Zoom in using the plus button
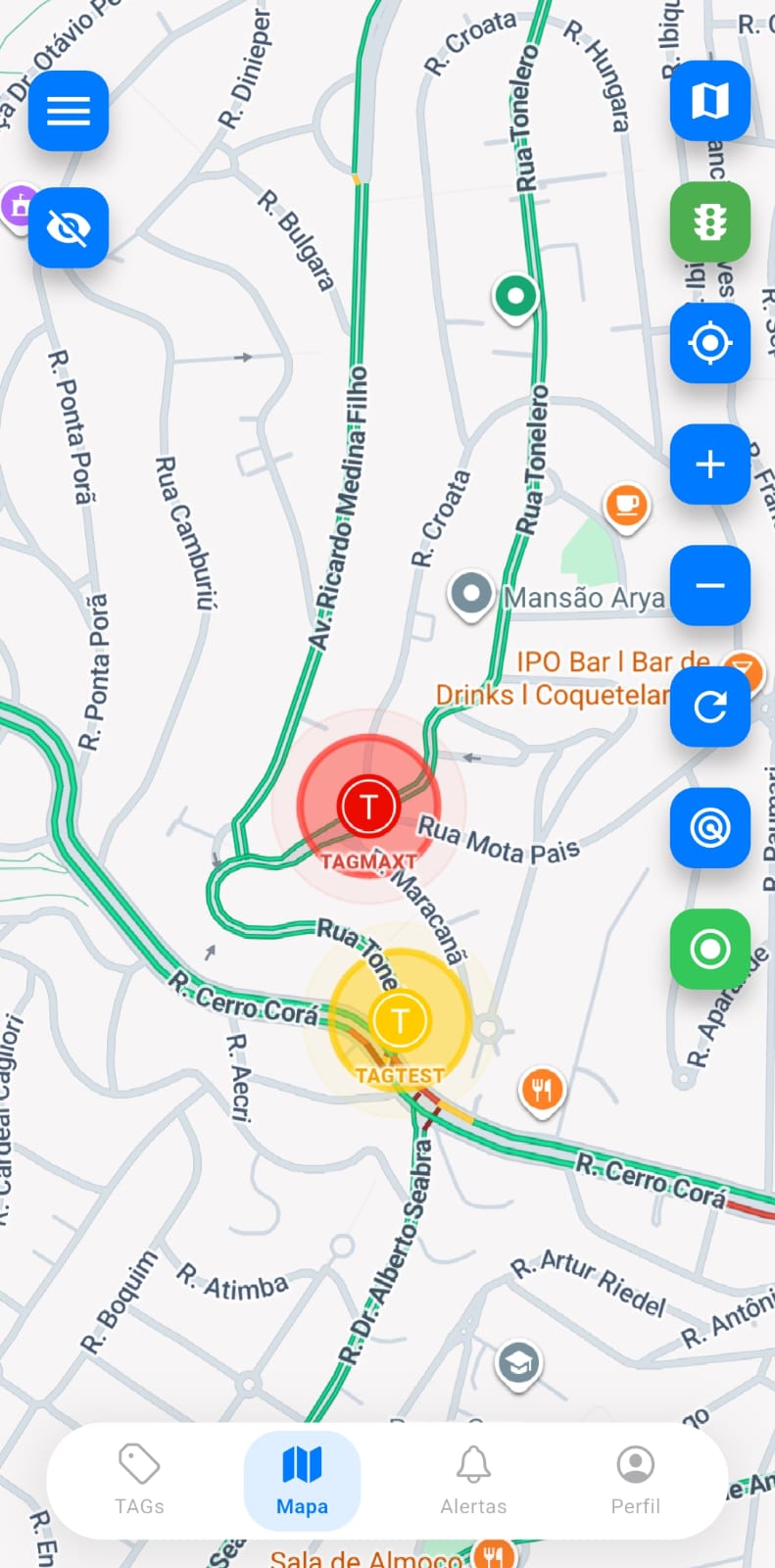 point(709,465)
